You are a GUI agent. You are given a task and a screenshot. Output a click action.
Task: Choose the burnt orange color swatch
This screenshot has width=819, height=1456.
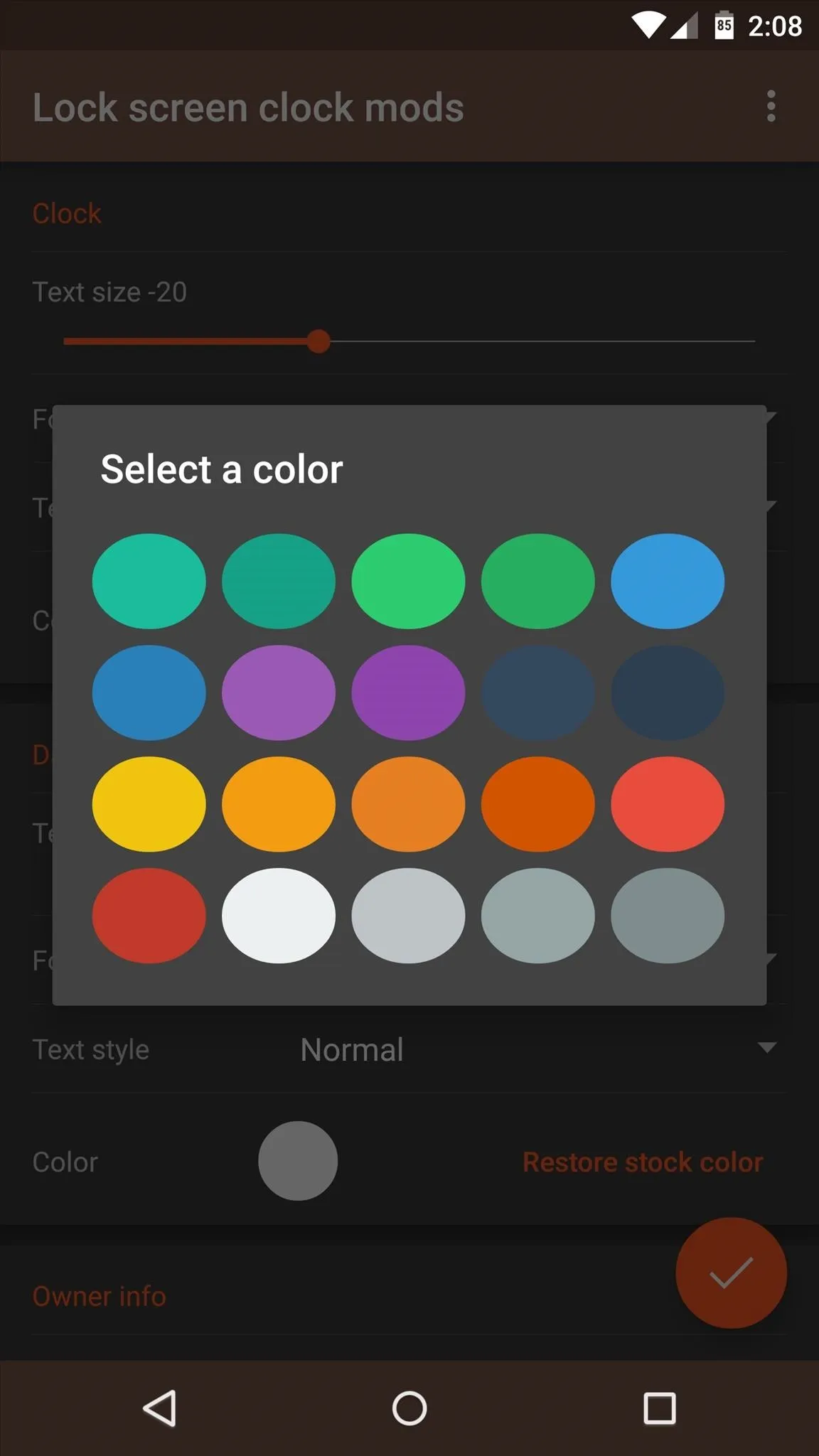pos(538,804)
